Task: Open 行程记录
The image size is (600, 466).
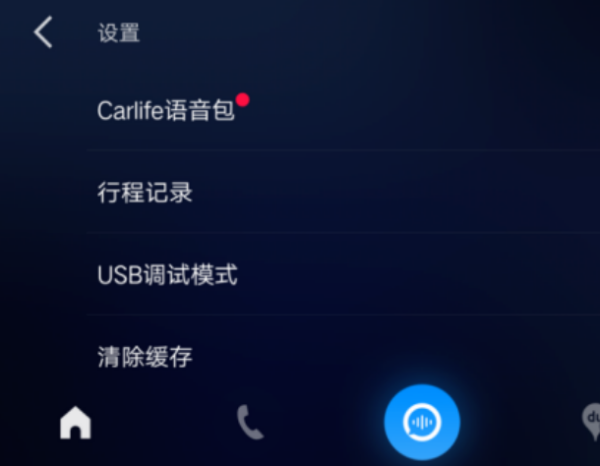Action: pyautogui.click(x=145, y=193)
